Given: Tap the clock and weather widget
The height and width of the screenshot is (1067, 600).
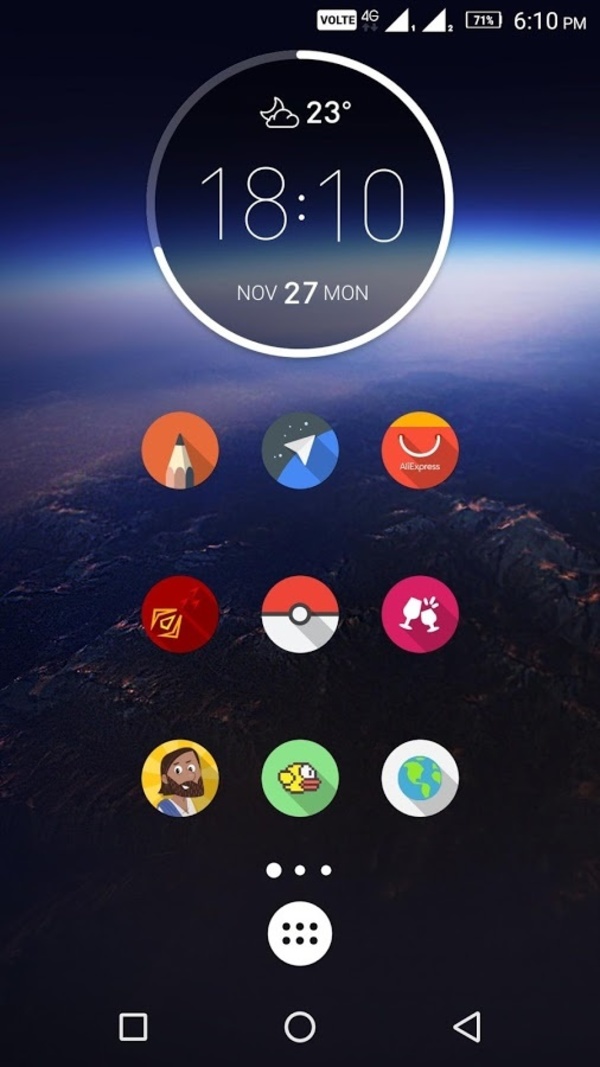Looking at the screenshot, I should (300, 203).
